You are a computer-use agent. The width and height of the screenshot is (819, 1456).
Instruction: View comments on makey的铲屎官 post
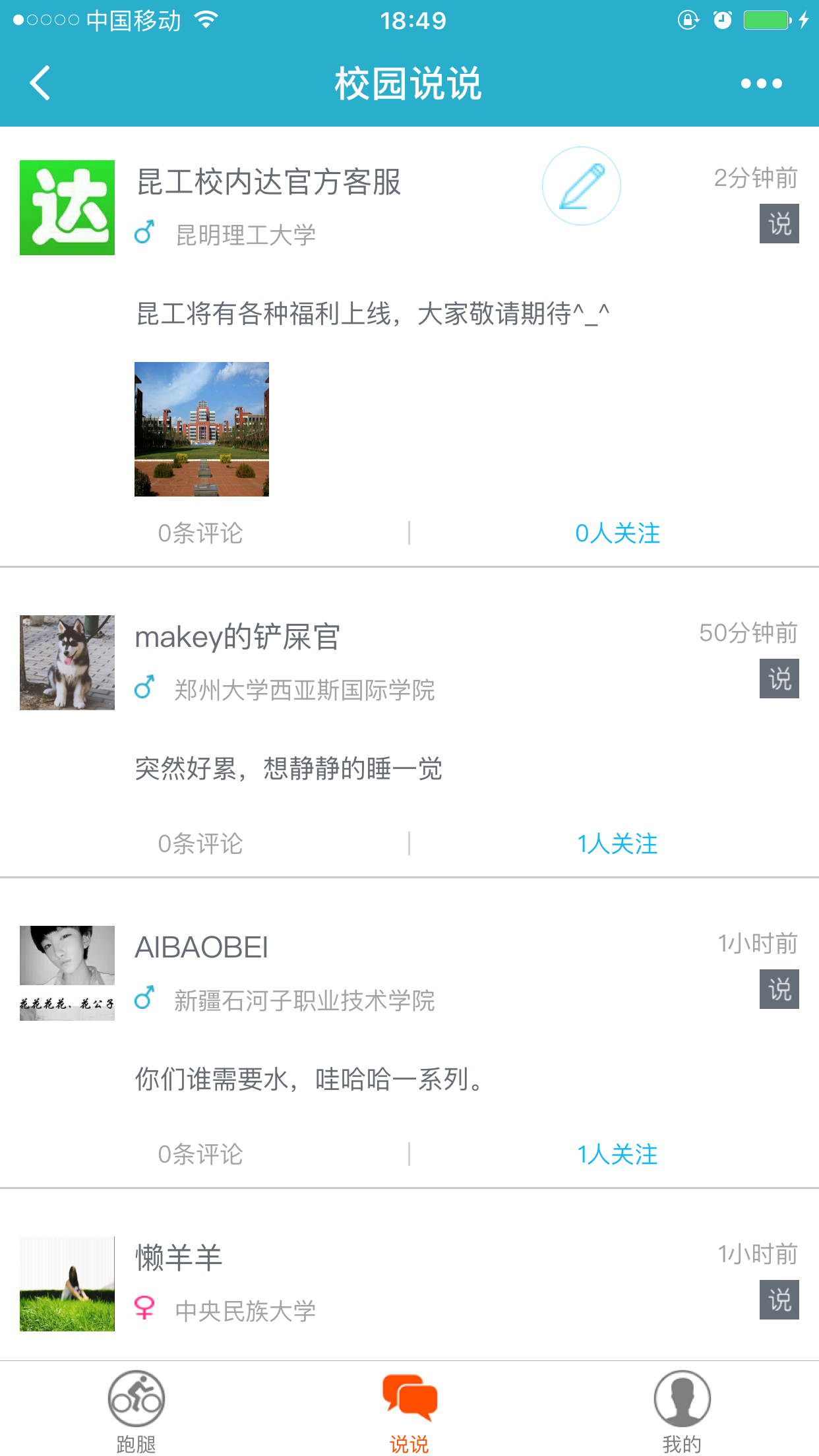tap(200, 843)
